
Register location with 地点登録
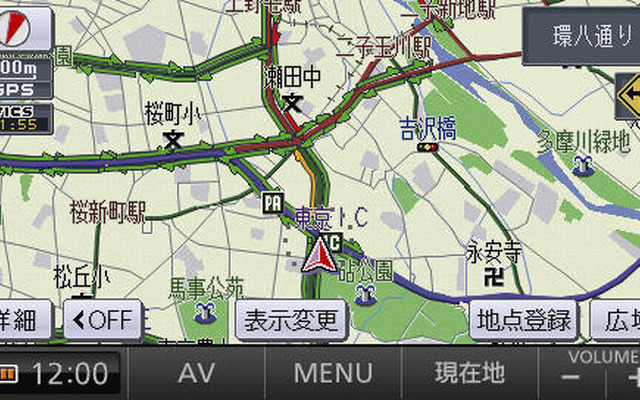pos(524,321)
